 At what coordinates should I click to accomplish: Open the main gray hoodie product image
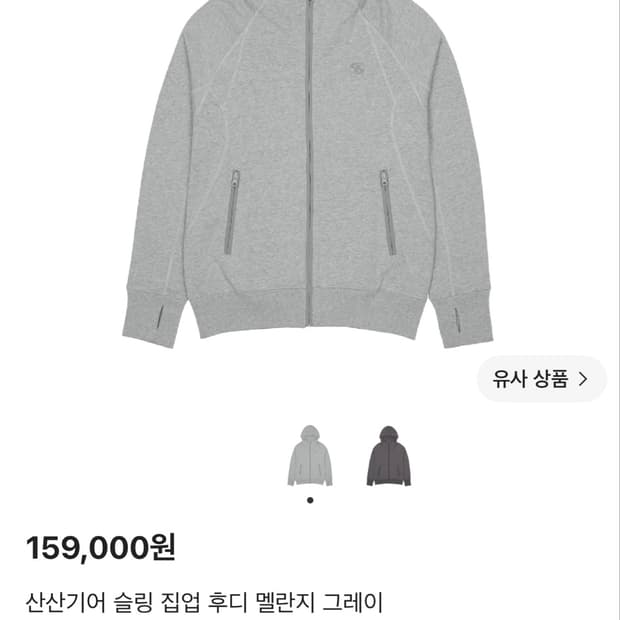click(x=308, y=174)
